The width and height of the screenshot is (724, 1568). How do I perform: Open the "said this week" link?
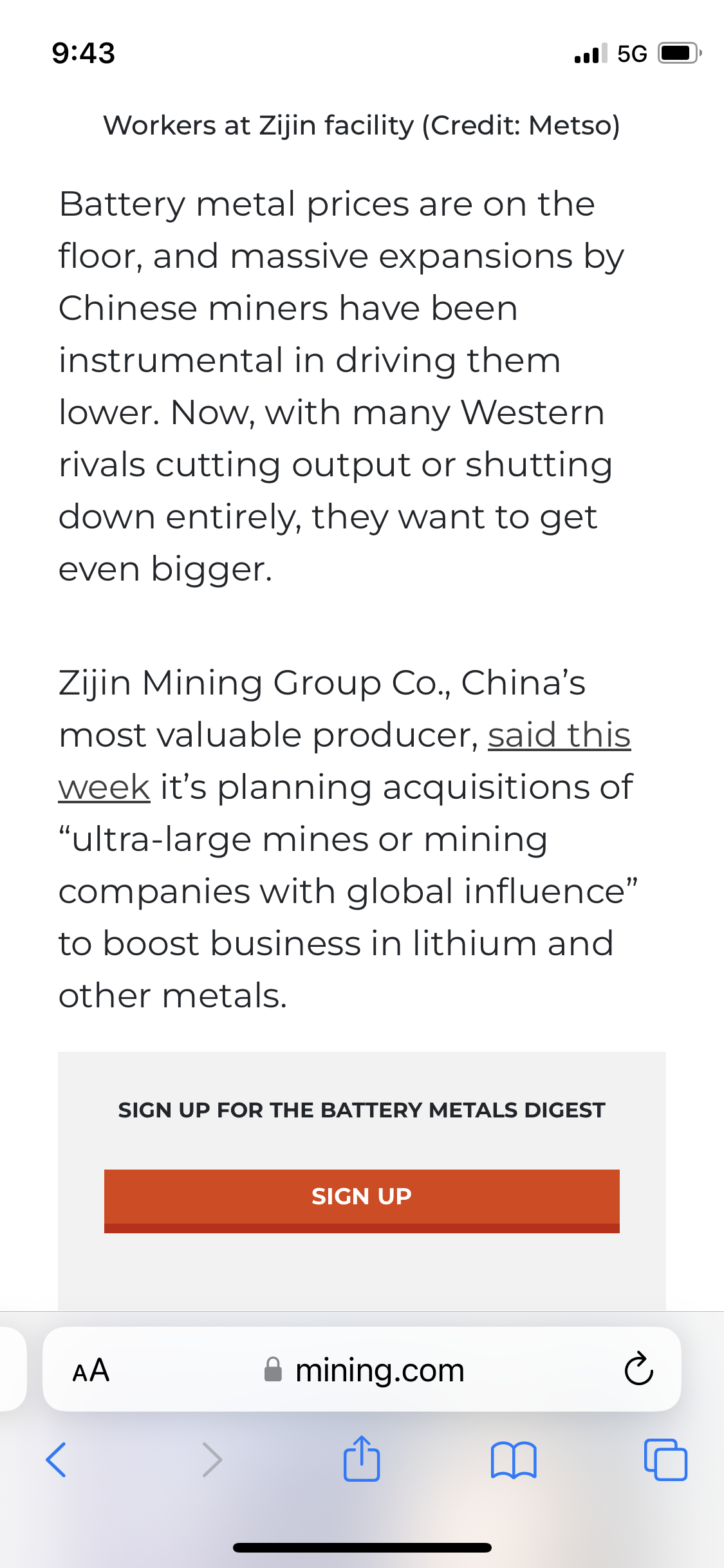click(x=559, y=736)
